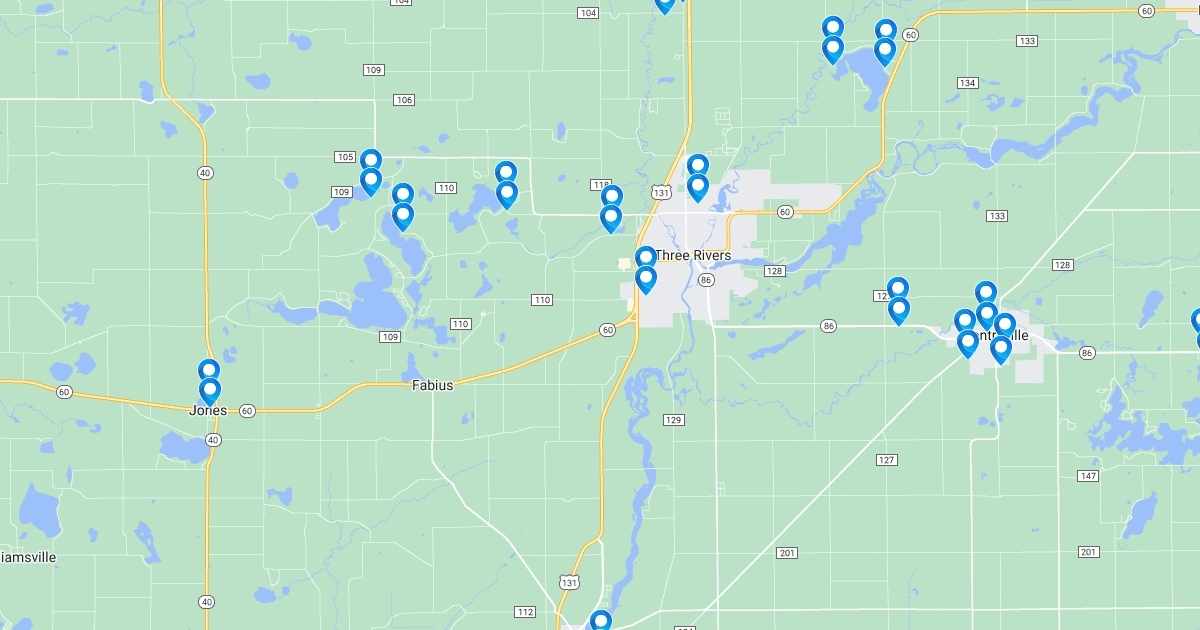Screen dimensions: 1200x630
Task: Select the pin on US 131 near route 112
Action: (x=600, y=621)
